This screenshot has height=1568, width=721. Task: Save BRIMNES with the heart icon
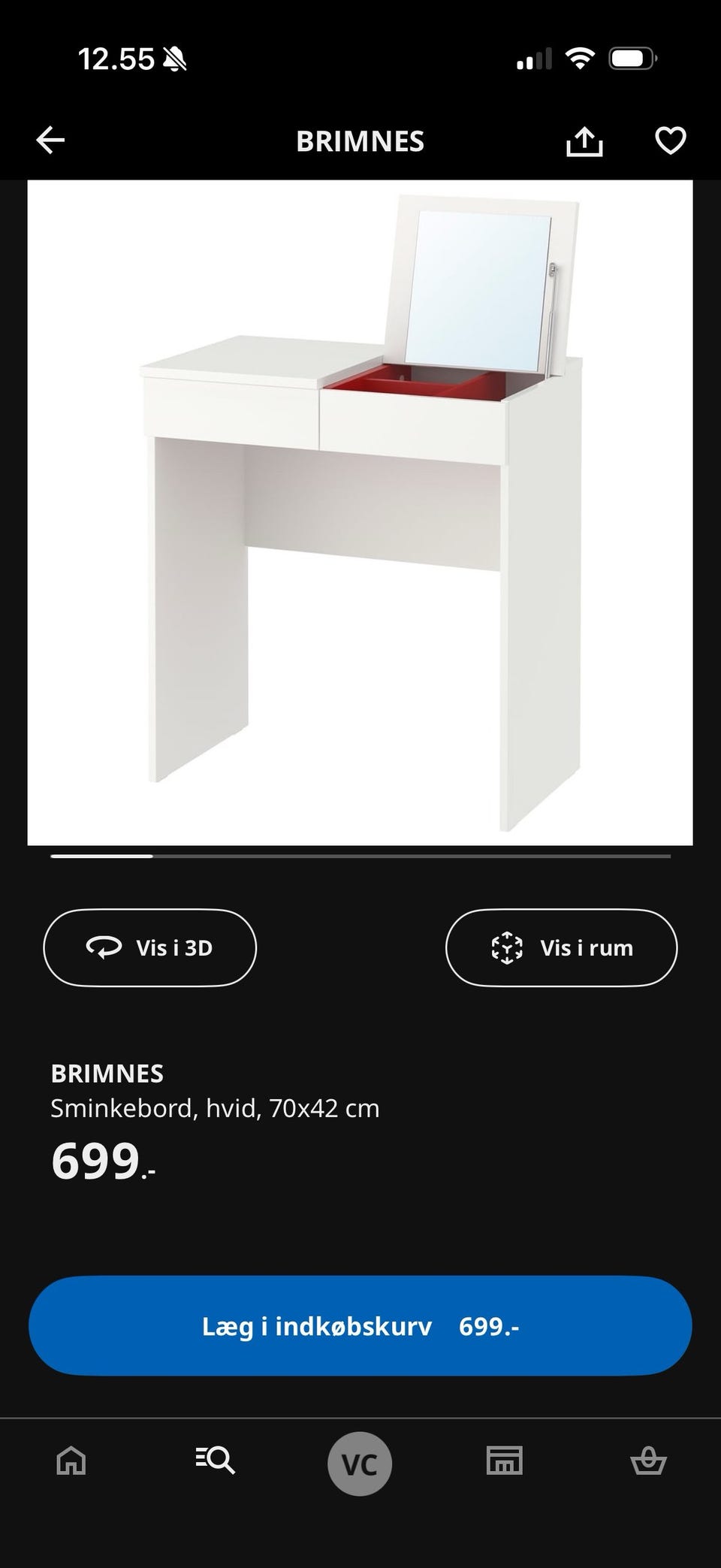click(x=669, y=140)
